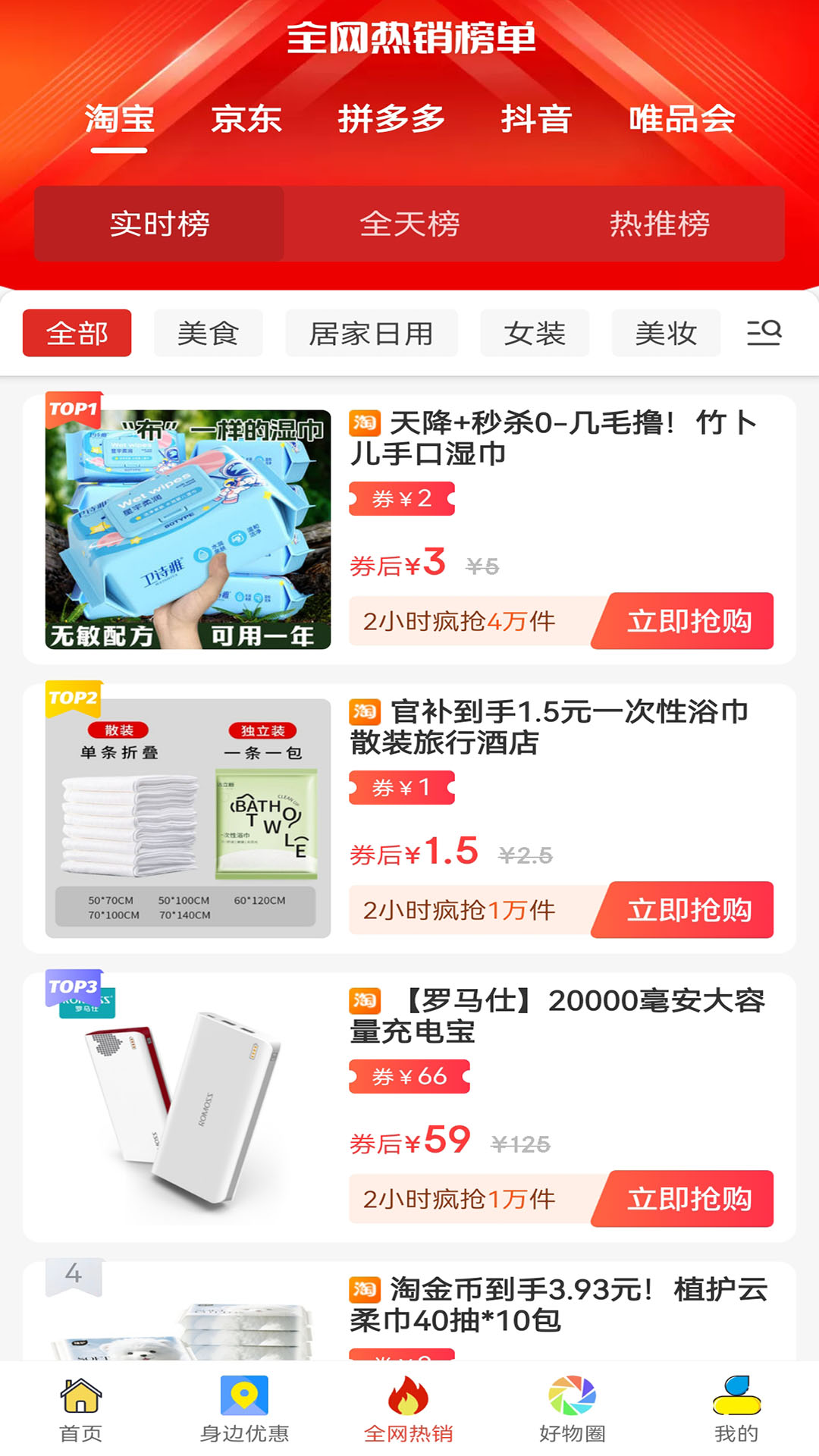The height and width of the screenshot is (1456, 819).
Task: Enable the 女装 category filter
Action: point(535,332)
